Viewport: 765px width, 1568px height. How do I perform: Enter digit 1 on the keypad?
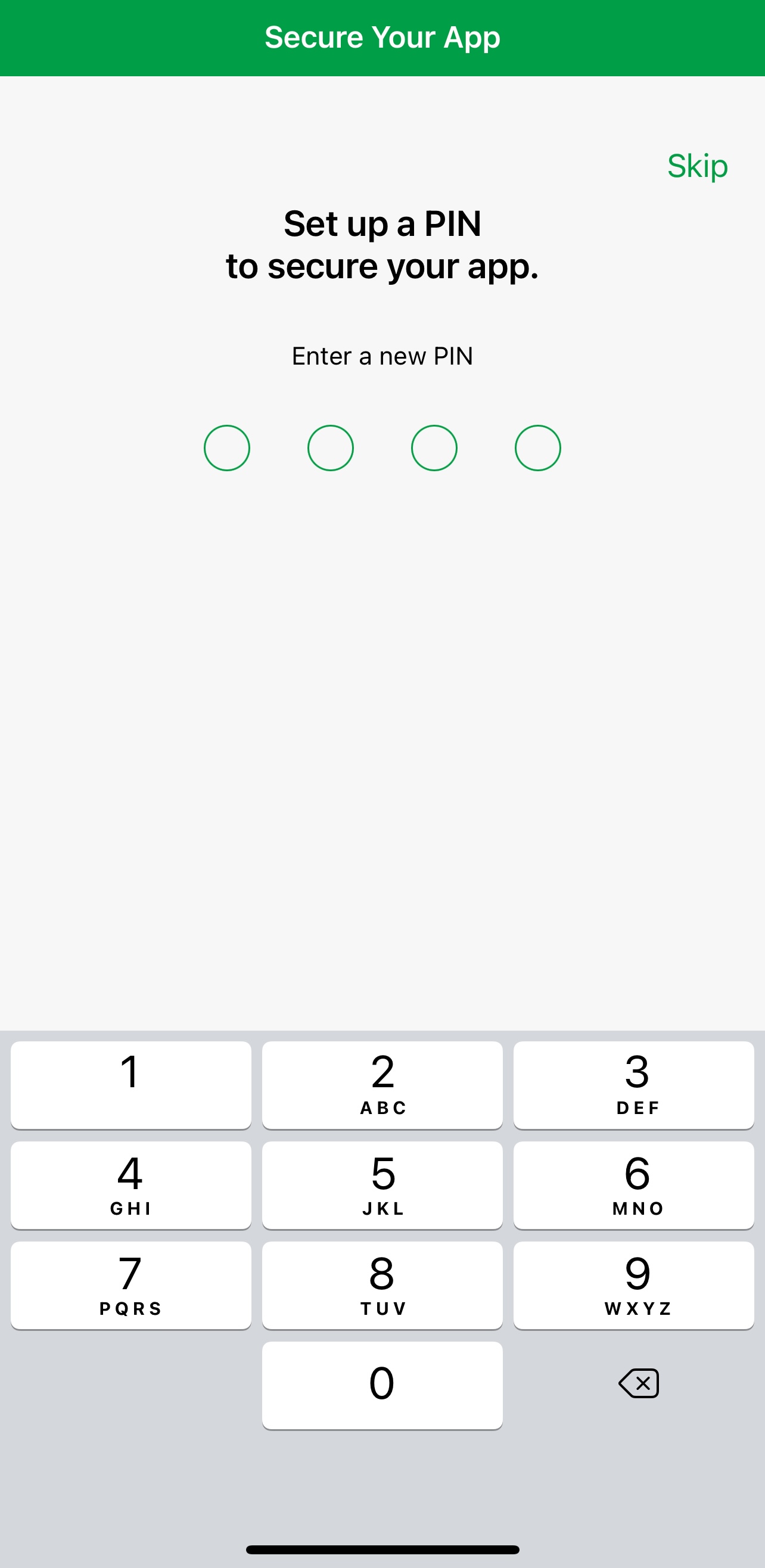tap(131, 1085)
